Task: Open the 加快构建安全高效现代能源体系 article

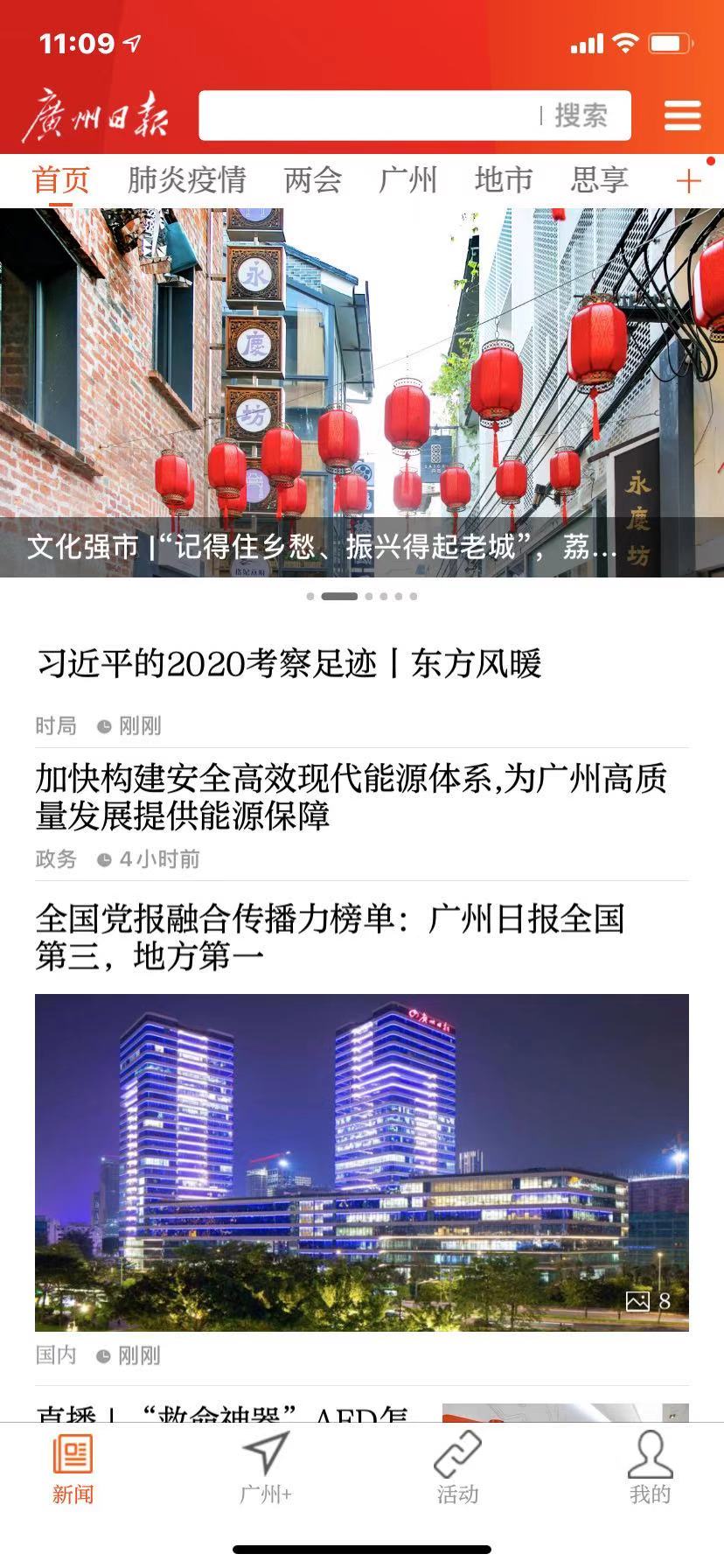Action: pos(350,796)
